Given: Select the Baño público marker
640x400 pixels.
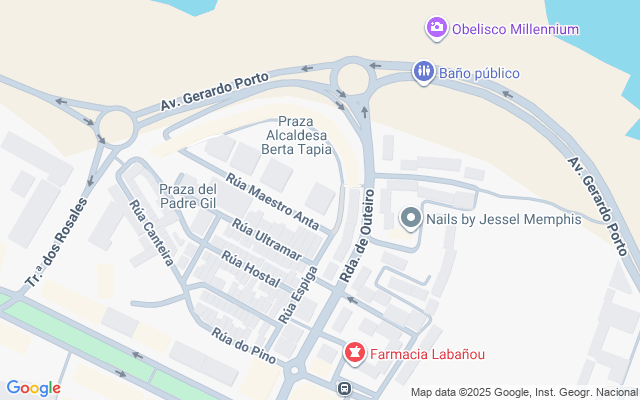Looking at the screenshot, I should (424, 72).
